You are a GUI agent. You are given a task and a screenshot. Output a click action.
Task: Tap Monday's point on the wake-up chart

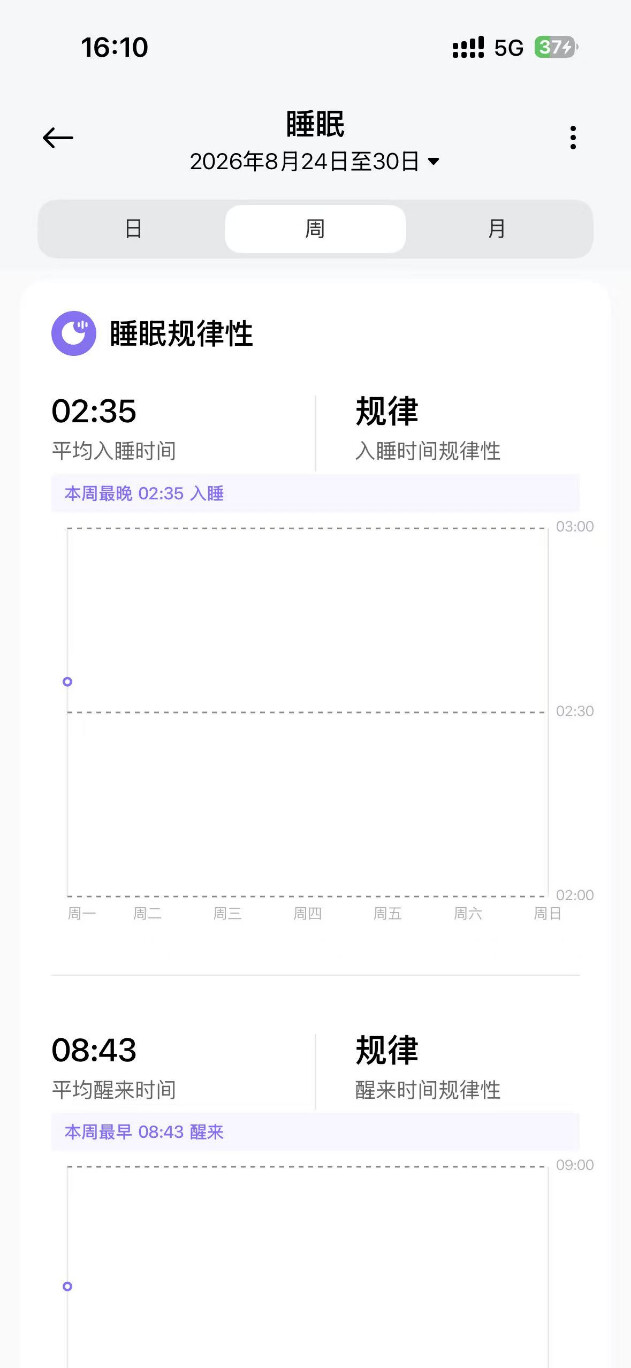67,1286
